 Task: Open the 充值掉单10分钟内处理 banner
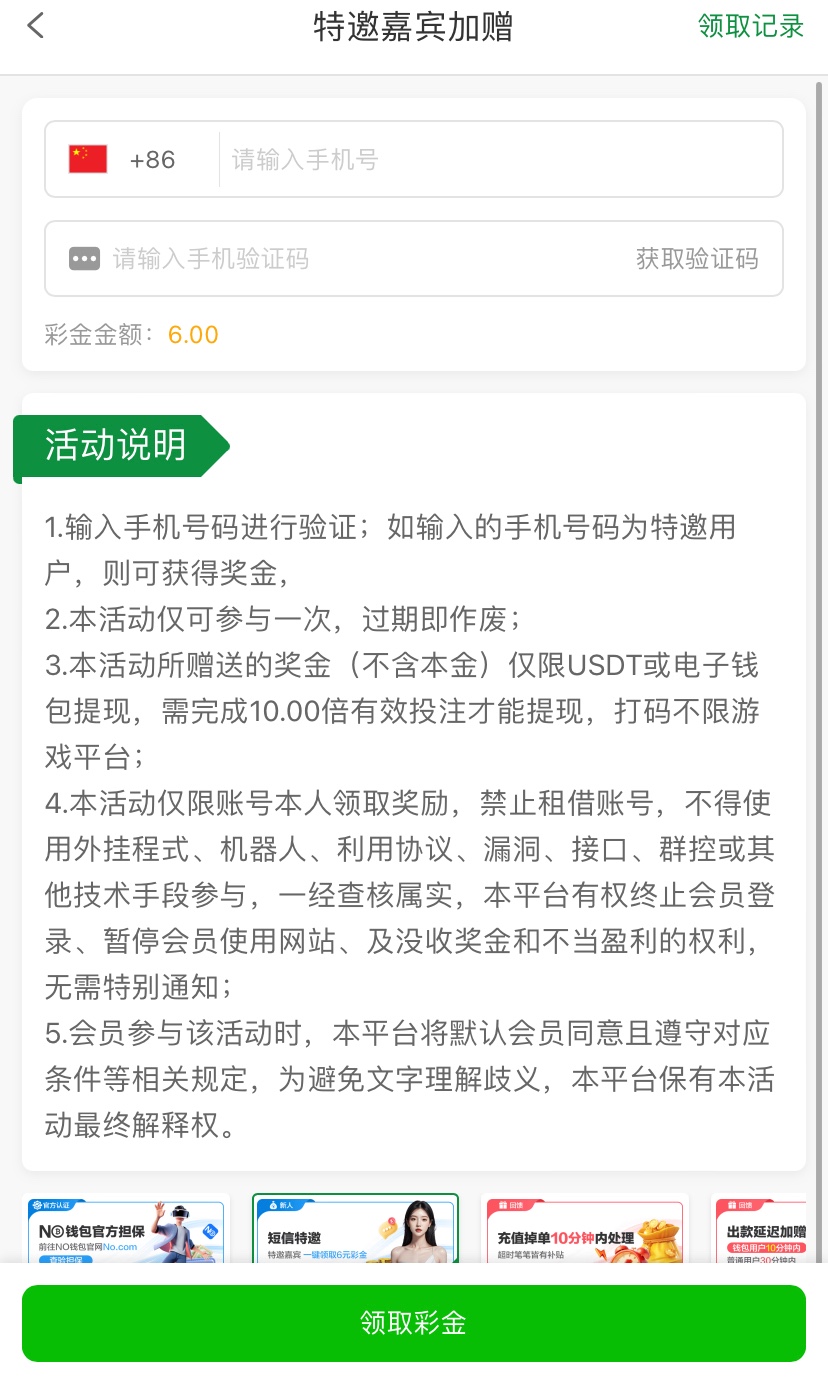pos(584,1229)
